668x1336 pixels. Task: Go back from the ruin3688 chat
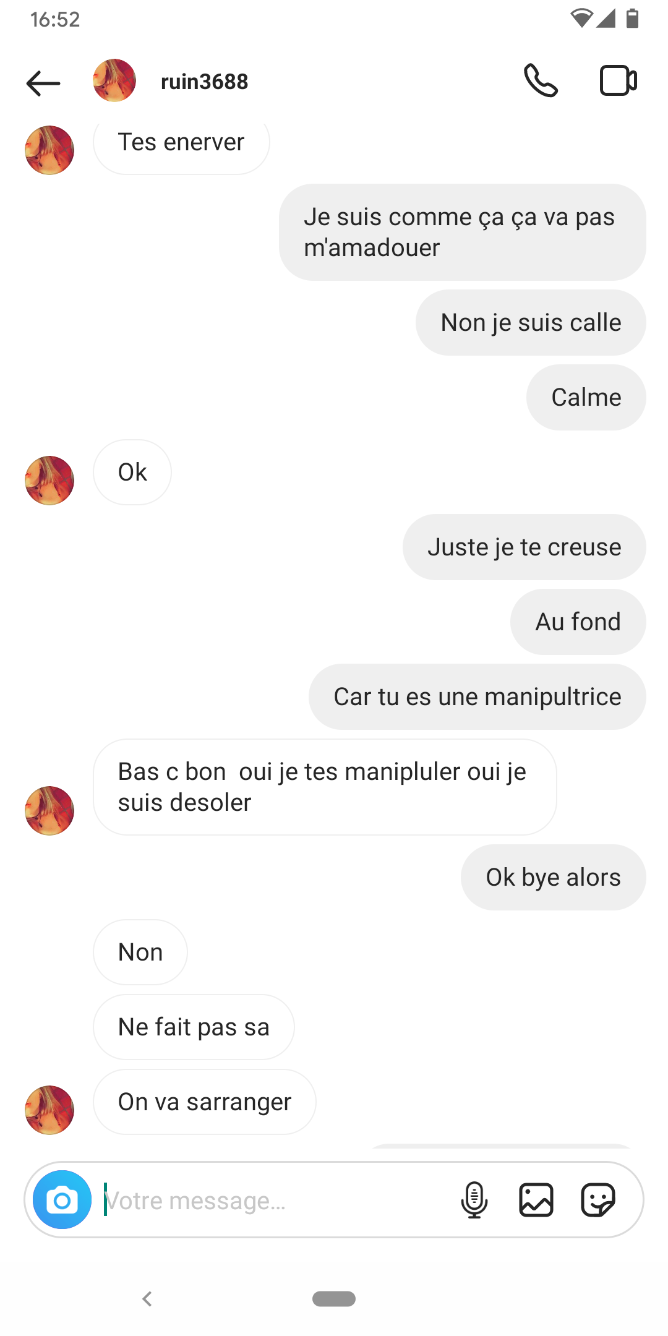pyautogui.click(x=43, y=83)
